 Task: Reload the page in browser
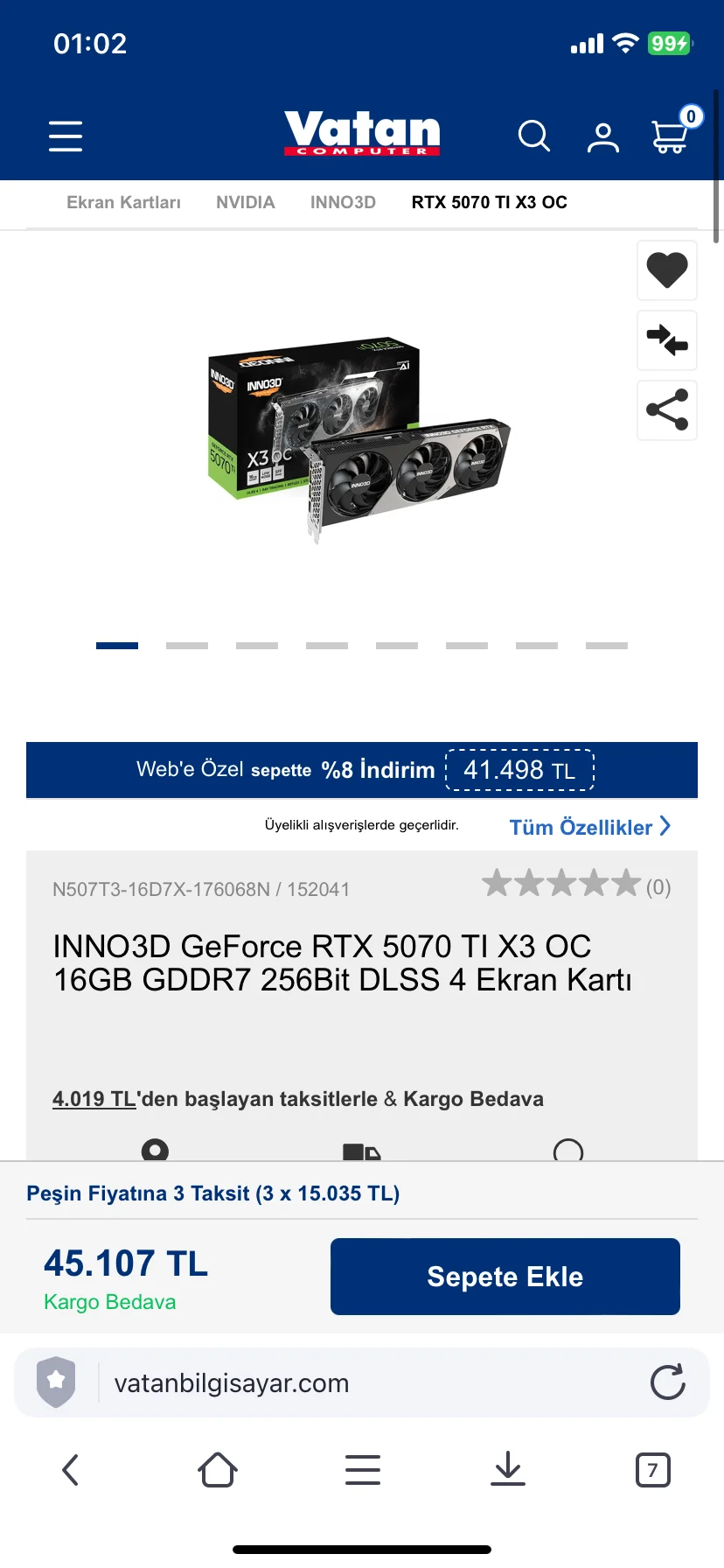[x=667, y=1382]
